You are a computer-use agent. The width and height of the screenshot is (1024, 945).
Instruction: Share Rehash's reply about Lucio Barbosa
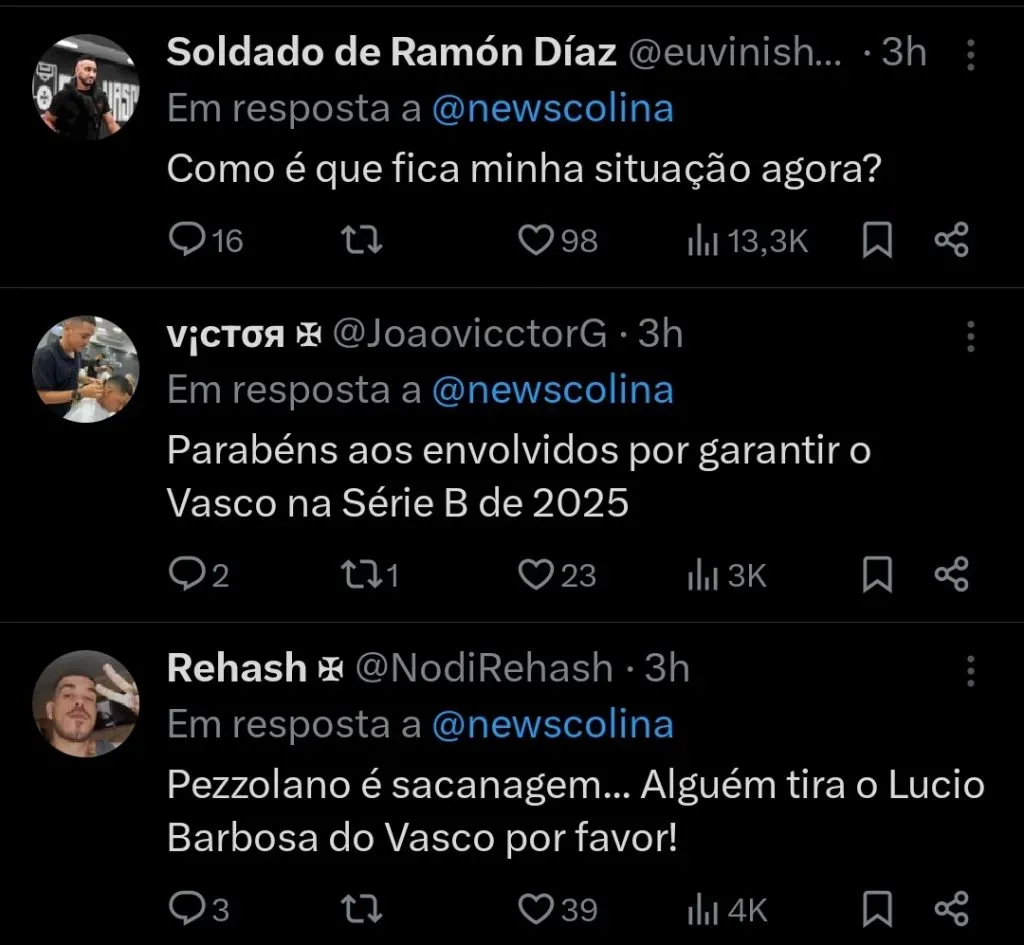click(x=951, y=909)
